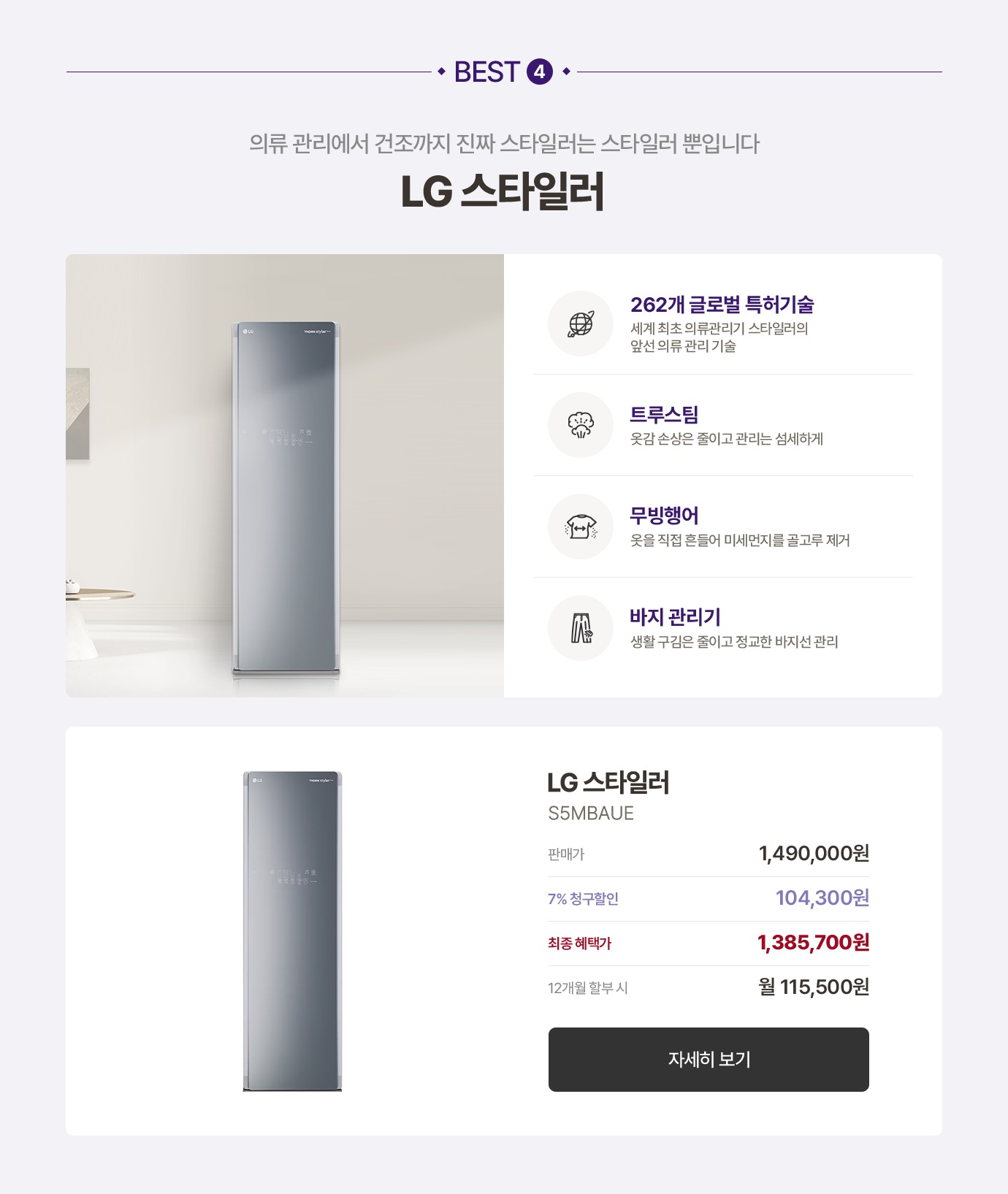Tap the 자세히 보기 button
The image size is (1008, 1194).
tap(708, 1059)
